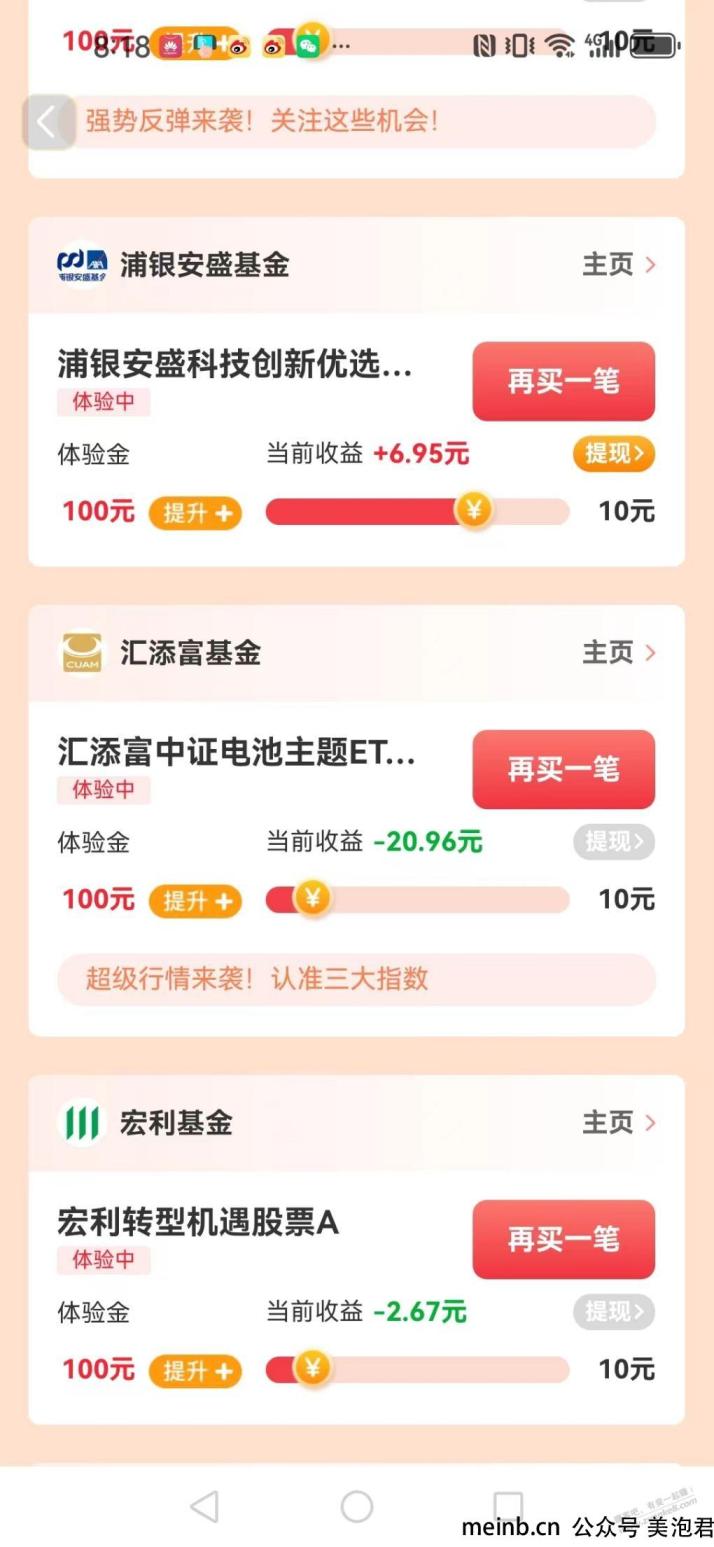The width and height of the screenshot is (714, 1547).
Task: Open 汇添富基金 主页 link
Action: point(619,653)
